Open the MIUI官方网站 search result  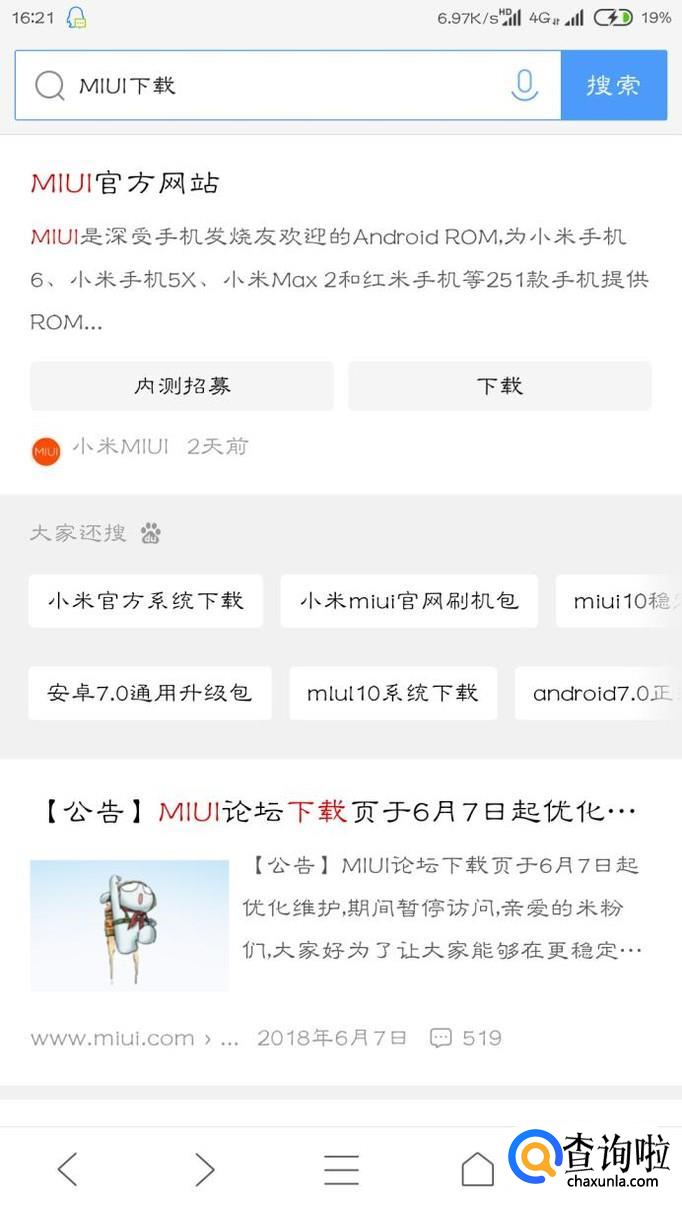(x=125, y=183)
